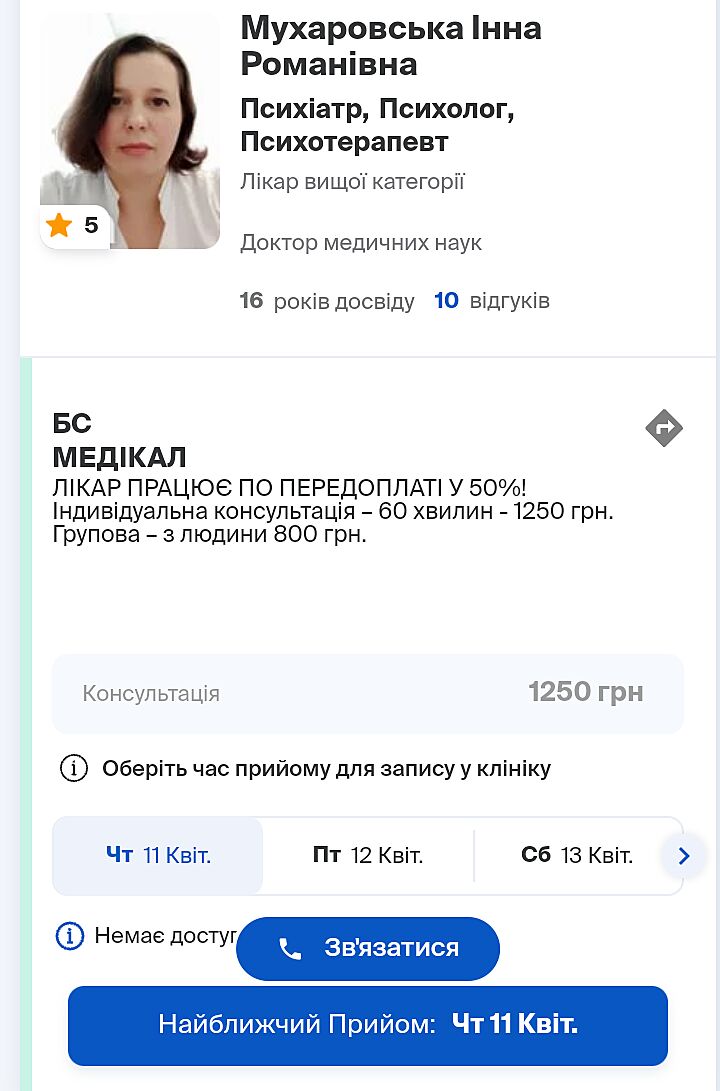
Task: Select the Консультація 1250 грн service
Action: [x=368, y=693]
